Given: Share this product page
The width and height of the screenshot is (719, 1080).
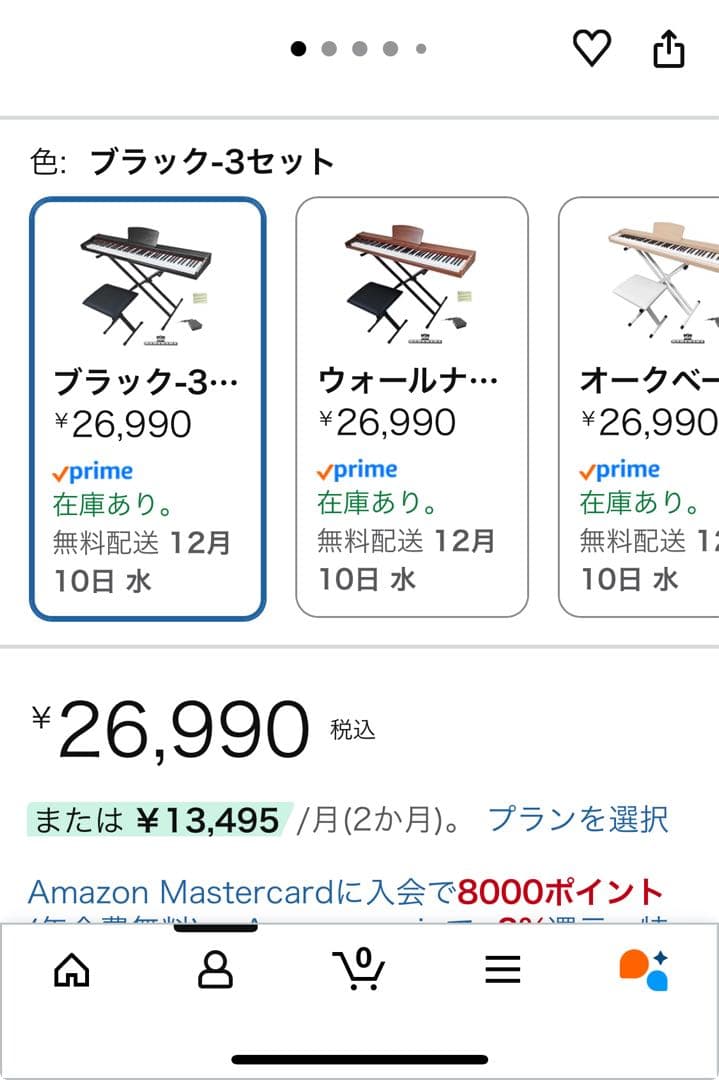Looking at the screenshot, I should pos(669,48).
